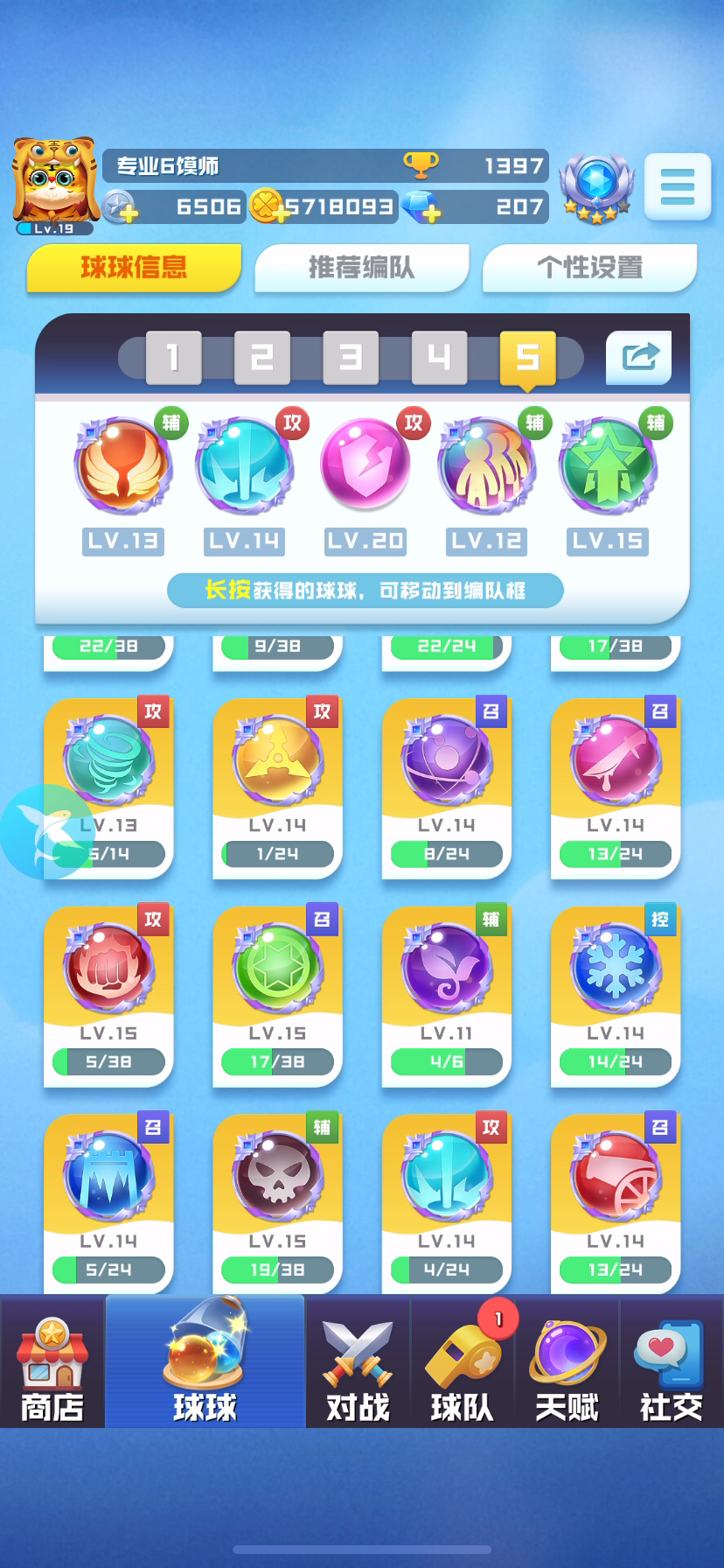The image size is (724, 1568).
Task: Select team slot 1
Action: [173, 357]
